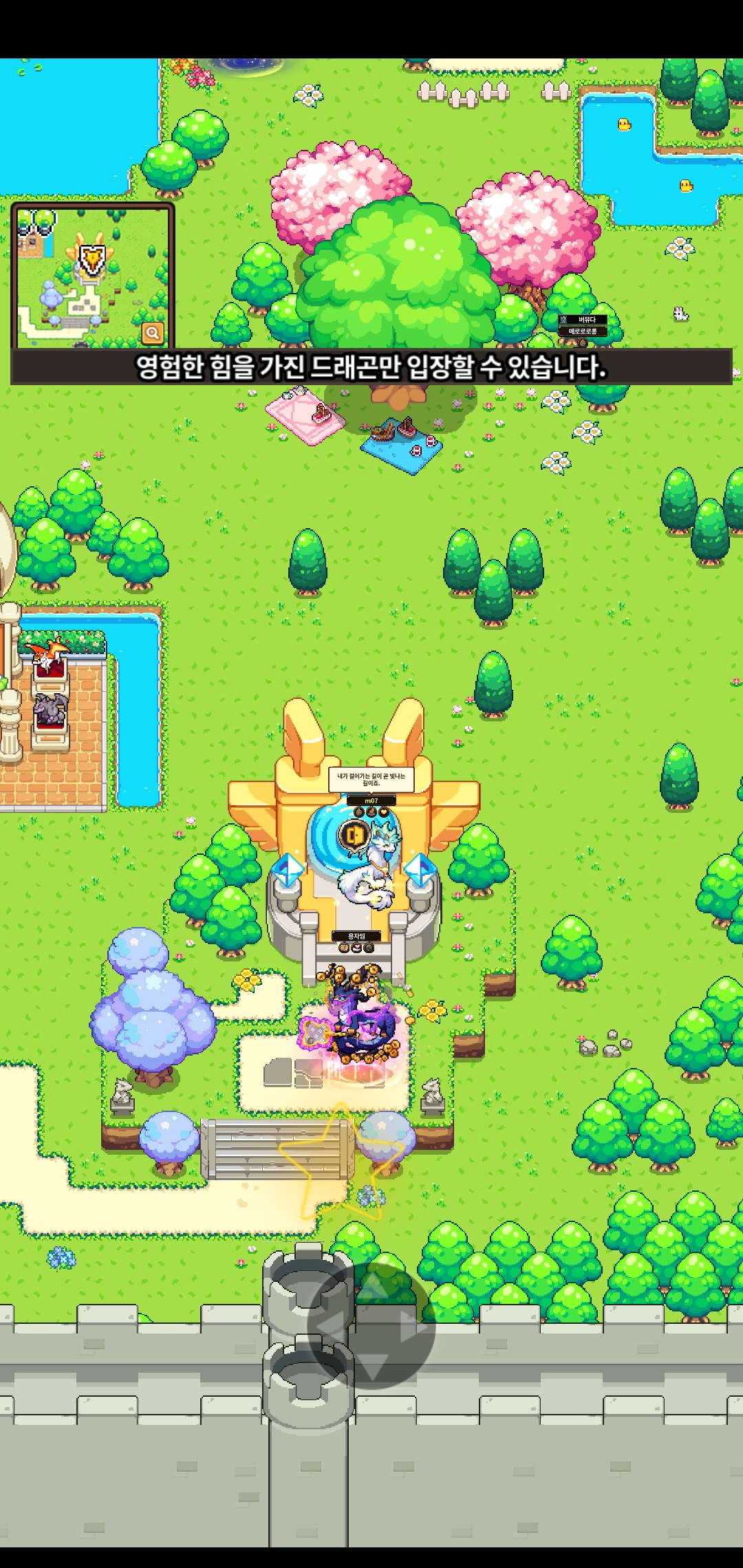Open the minimap overview

[x=92, y=276]
